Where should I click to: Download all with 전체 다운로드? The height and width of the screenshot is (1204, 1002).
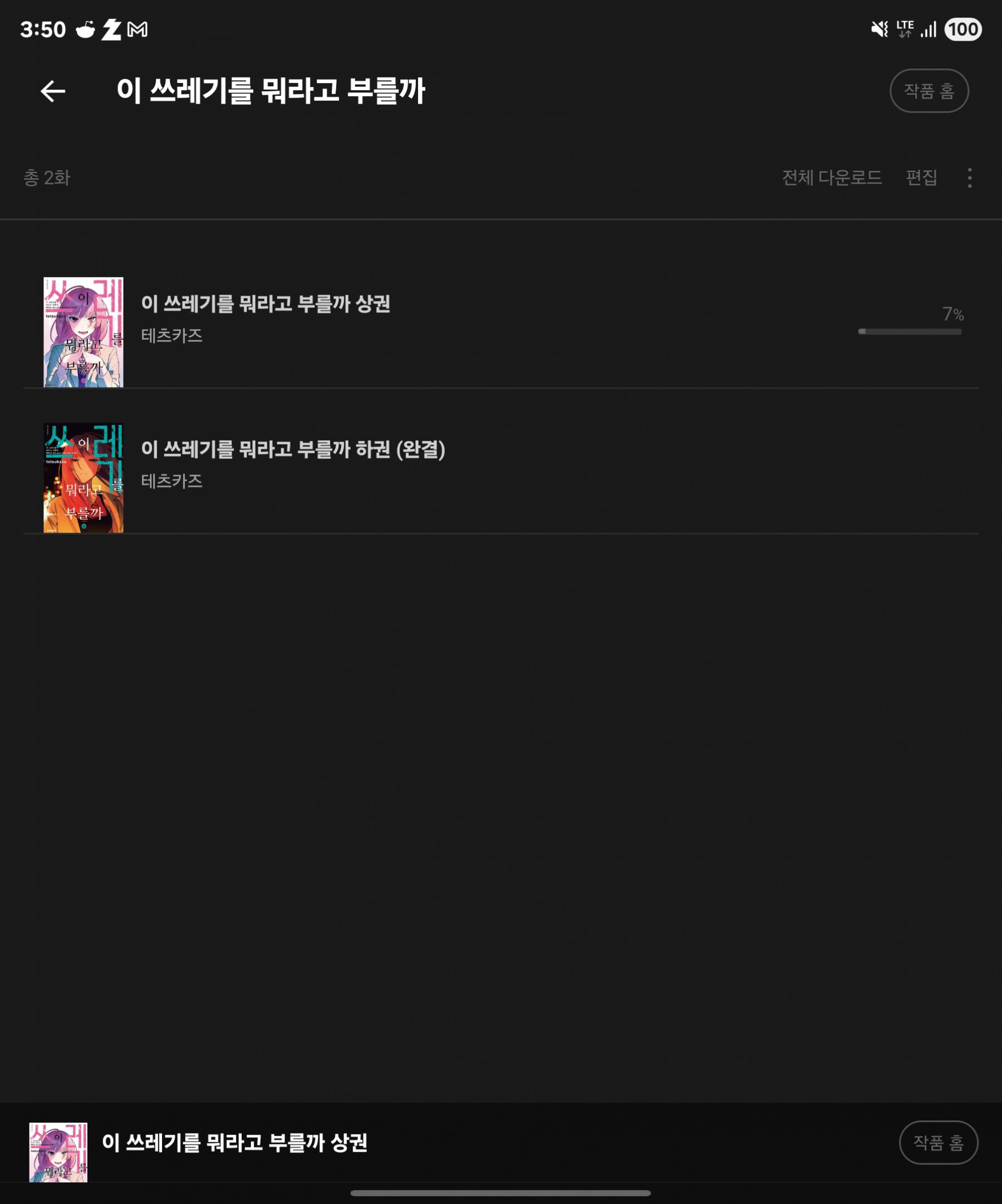pos(831,178)
